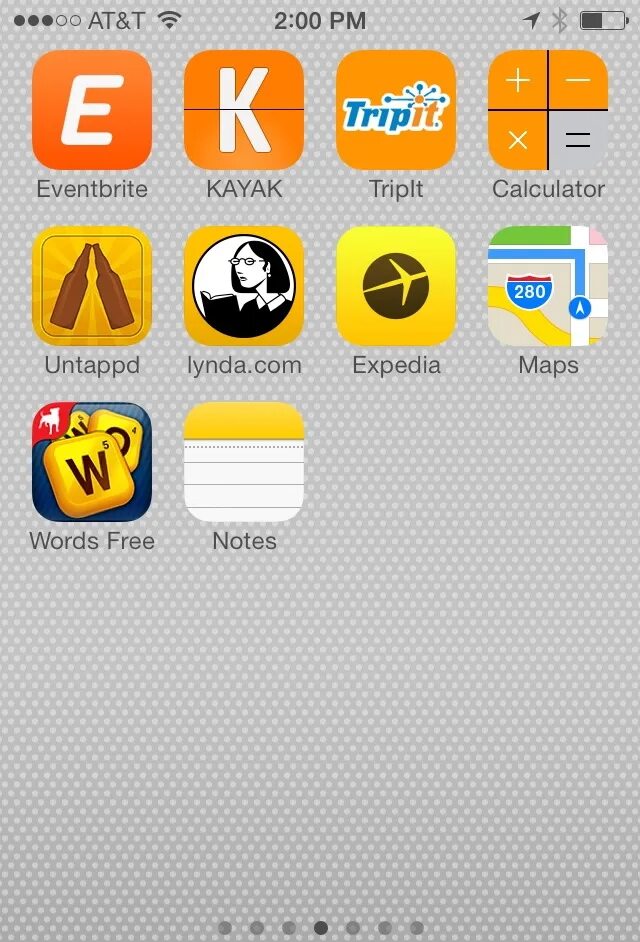Open the Notes app
640x942 pixels.
[x=244, y=462]
